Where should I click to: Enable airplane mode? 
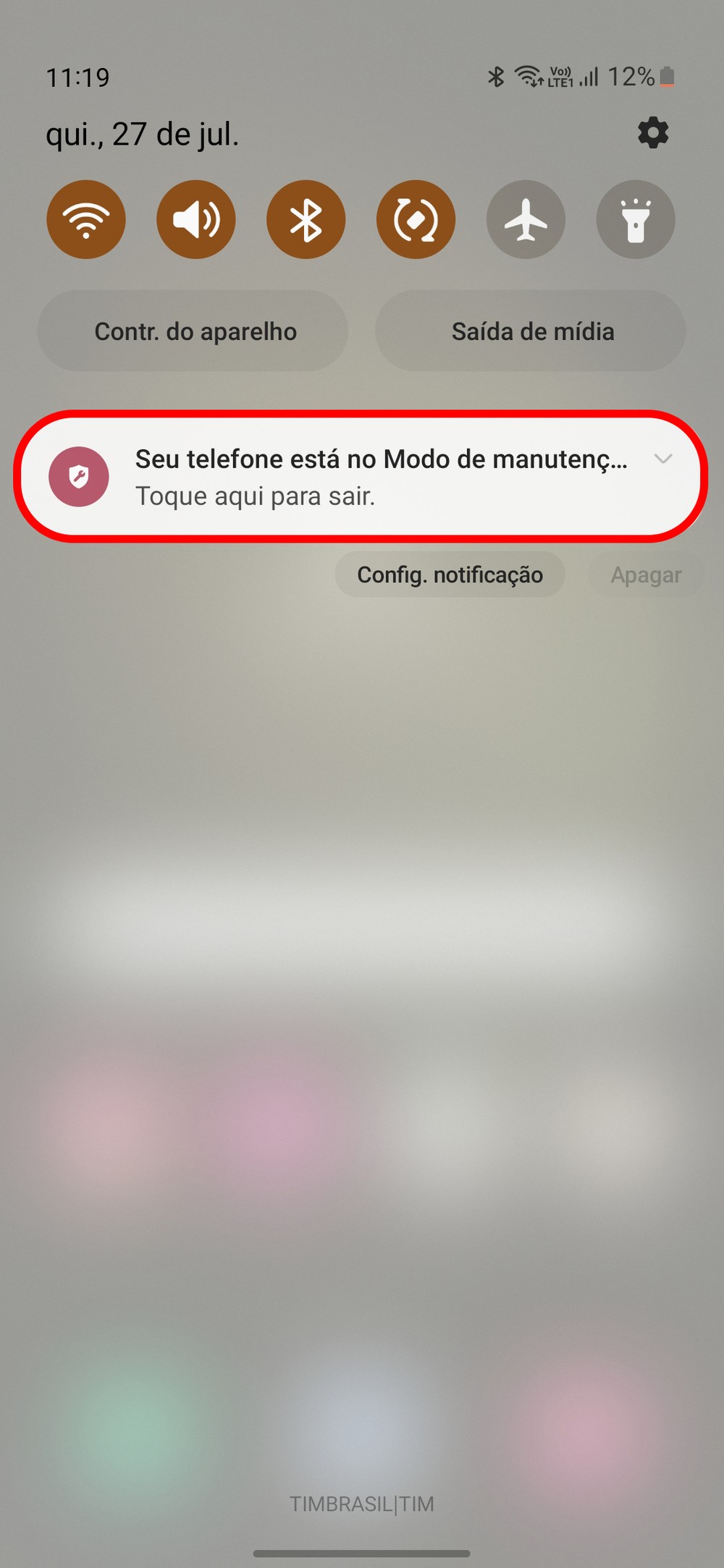click(x=526, y=219)
